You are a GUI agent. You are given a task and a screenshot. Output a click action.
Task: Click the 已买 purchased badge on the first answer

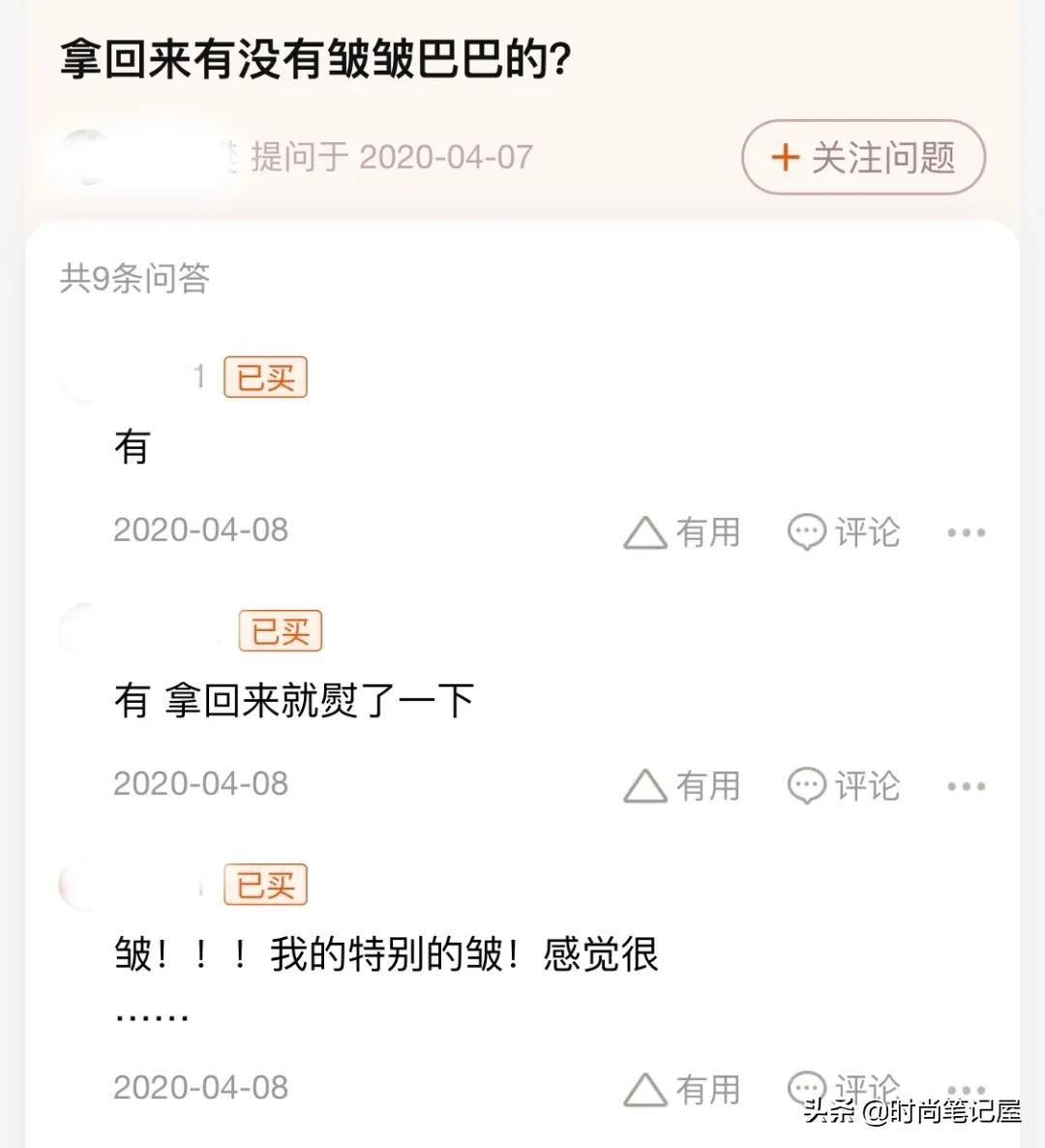point(265,377)
